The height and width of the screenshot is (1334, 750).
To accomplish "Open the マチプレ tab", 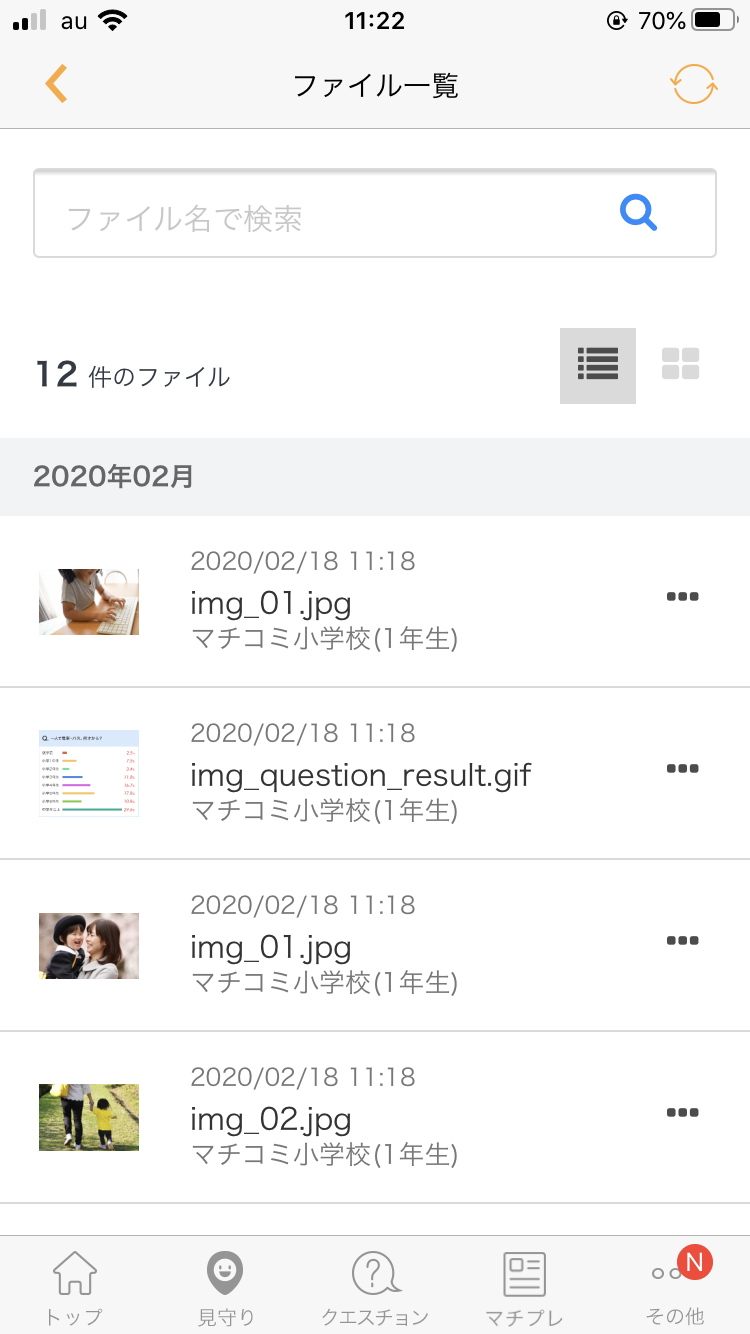I will 524,1288.
